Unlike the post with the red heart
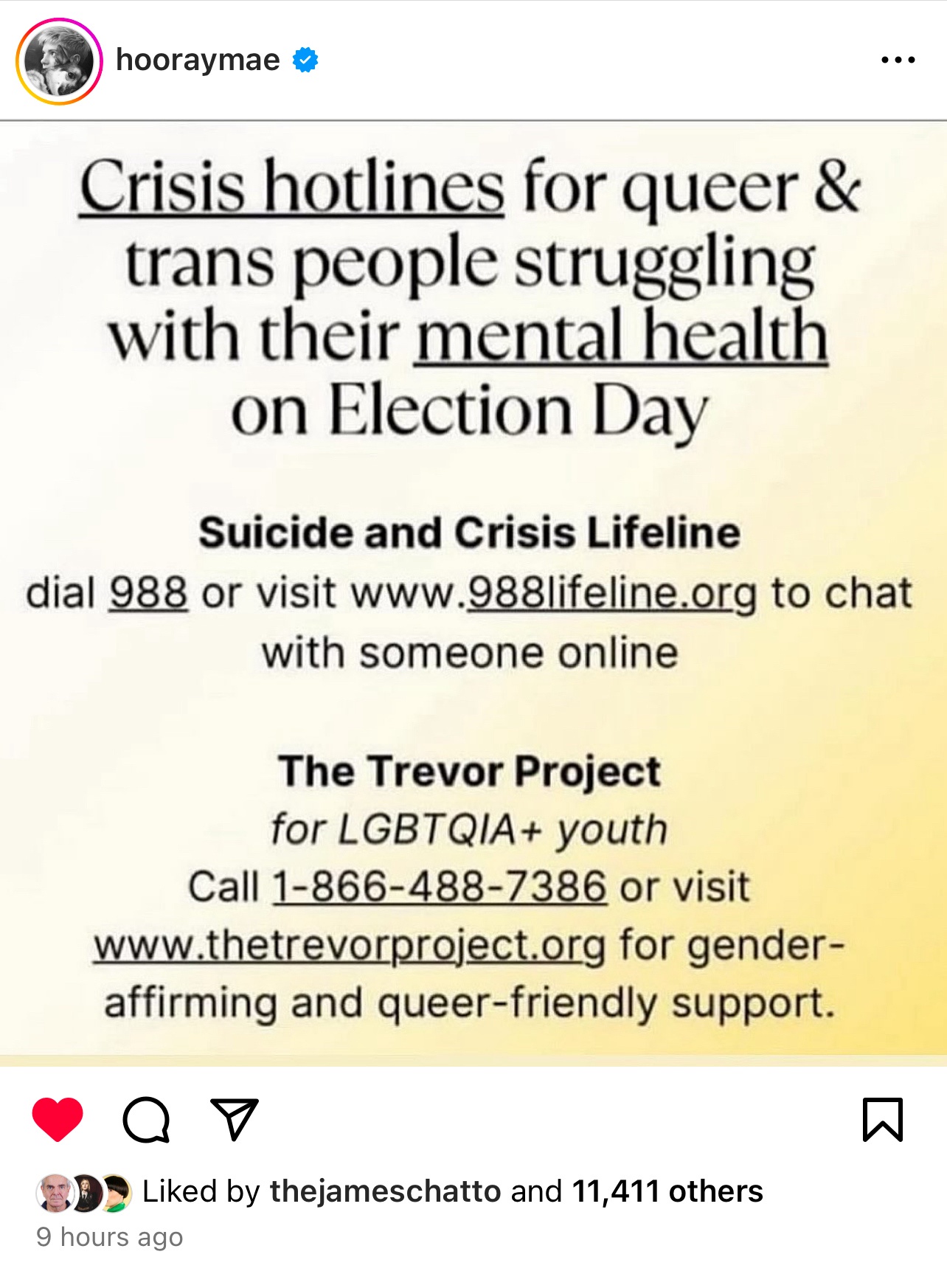This screenshot has width=947, height=1288. (x=58, y=1119)
